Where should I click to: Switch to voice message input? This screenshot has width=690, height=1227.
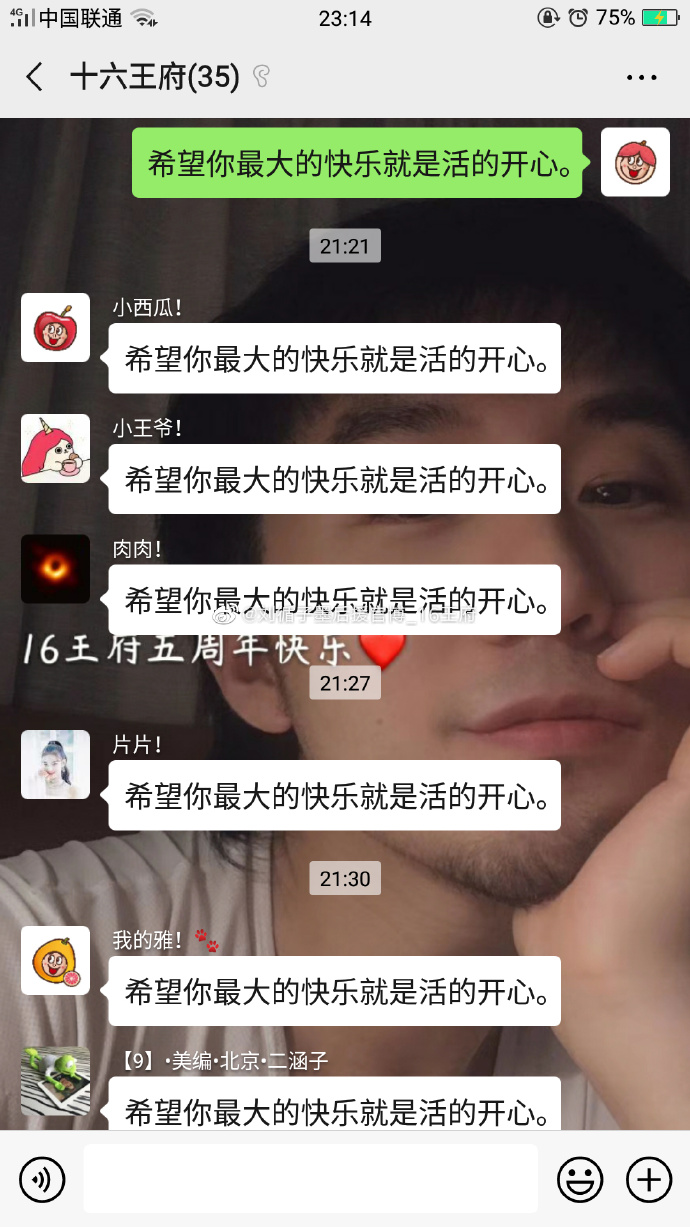click(42, 1180)
